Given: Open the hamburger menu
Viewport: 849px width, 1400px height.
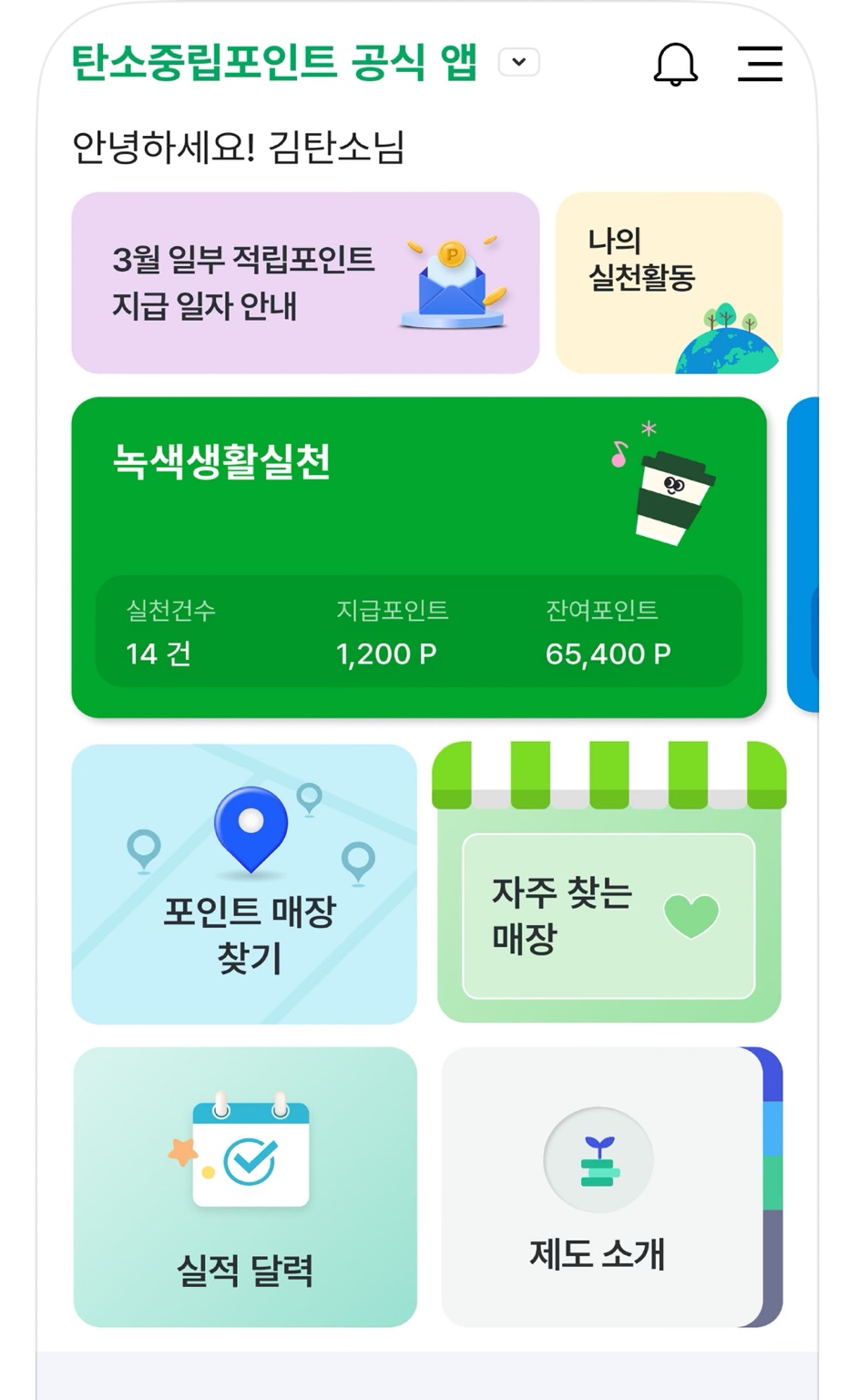Looking at the screenshot, I should (x=761, y=64).
